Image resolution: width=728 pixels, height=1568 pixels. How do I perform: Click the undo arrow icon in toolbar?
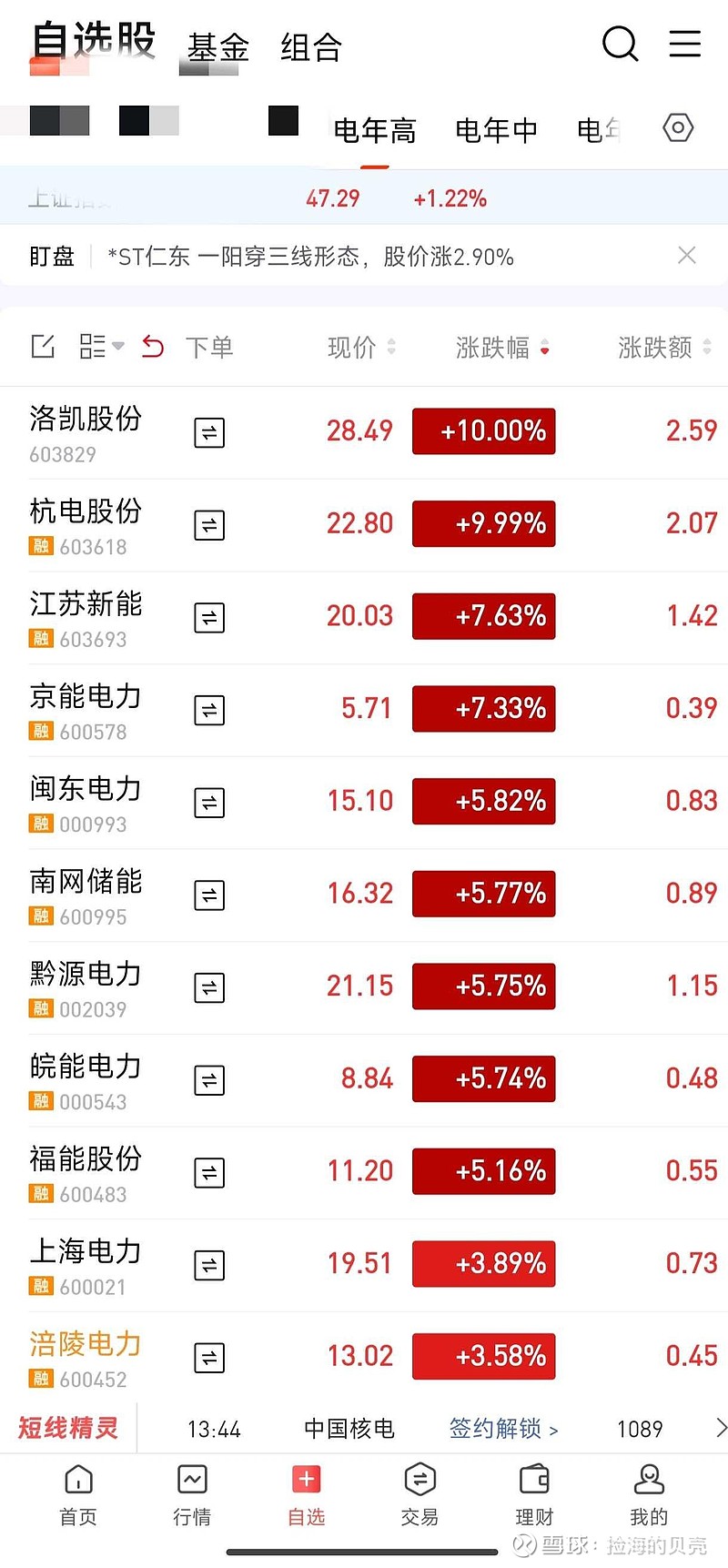pos(151,346)
